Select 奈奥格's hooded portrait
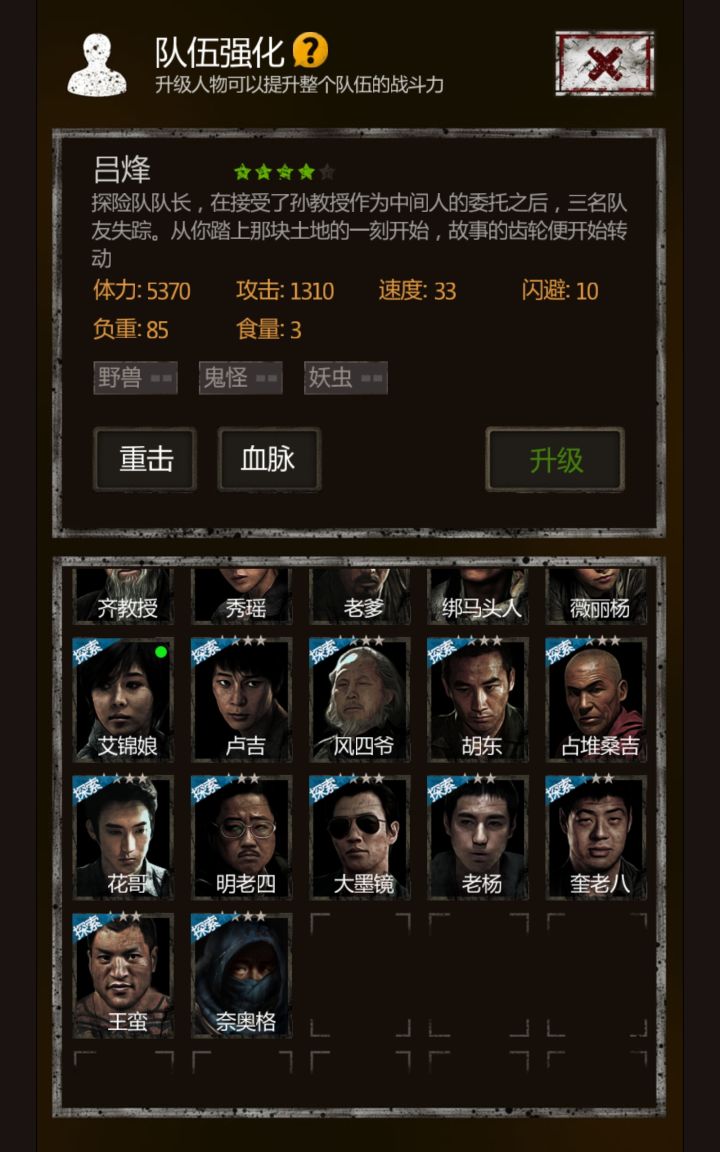 (x=240, y=973)
